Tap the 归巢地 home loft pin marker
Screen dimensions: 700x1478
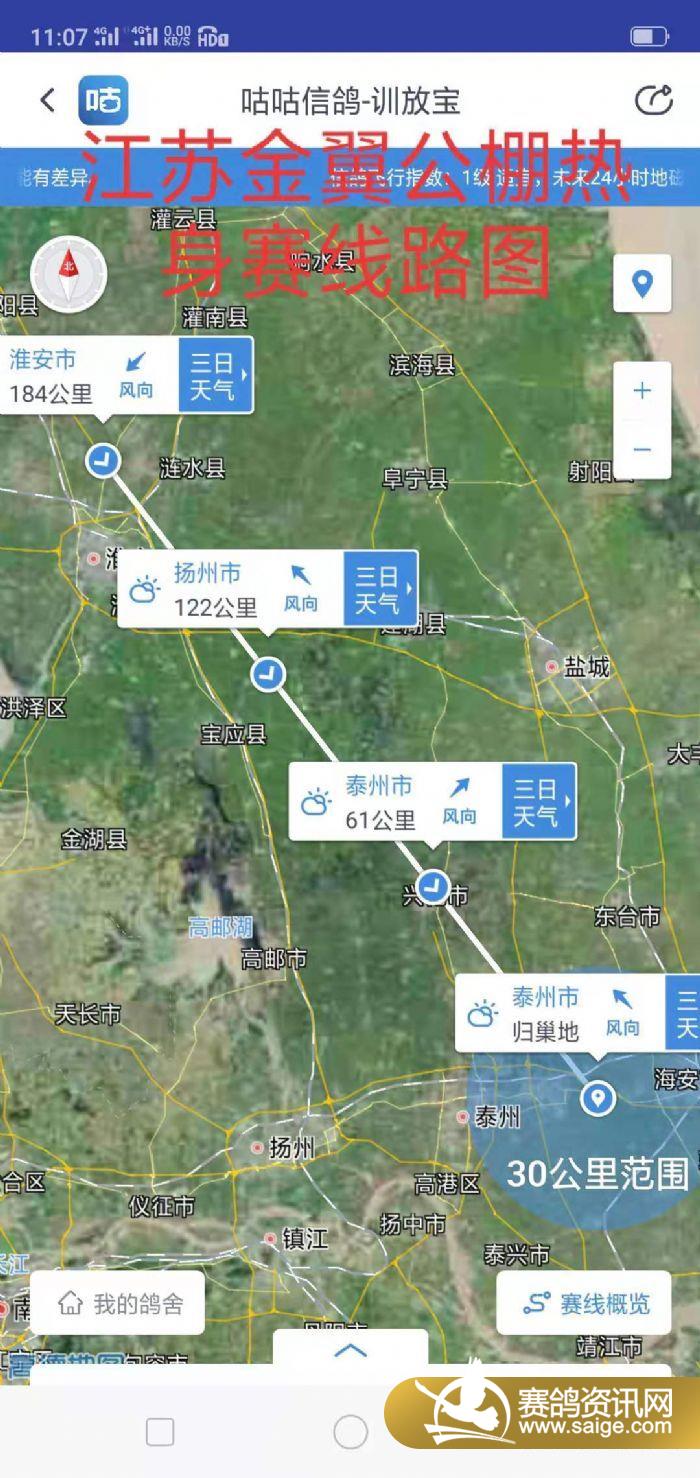click(x=598, y=1098)
